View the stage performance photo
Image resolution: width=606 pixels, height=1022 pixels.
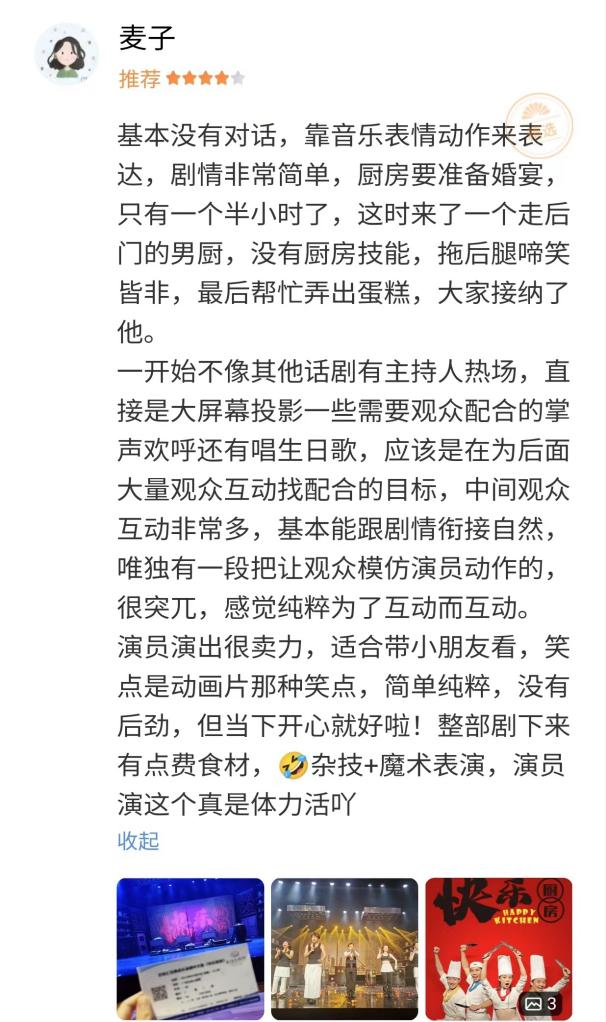(344, 947)
